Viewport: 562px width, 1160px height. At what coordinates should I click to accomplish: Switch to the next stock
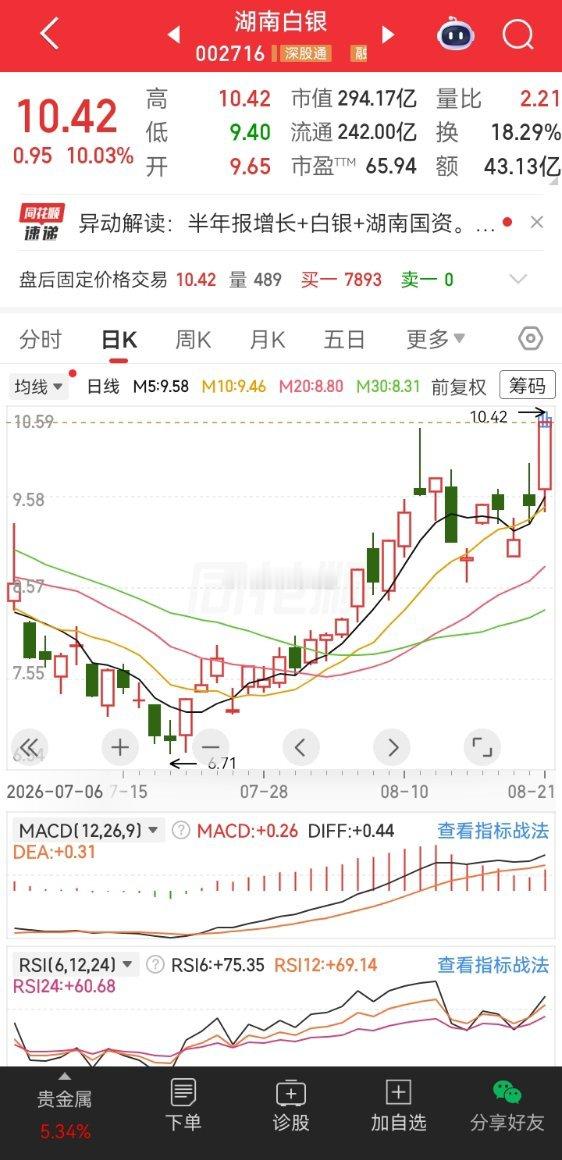tap(387, 35)
